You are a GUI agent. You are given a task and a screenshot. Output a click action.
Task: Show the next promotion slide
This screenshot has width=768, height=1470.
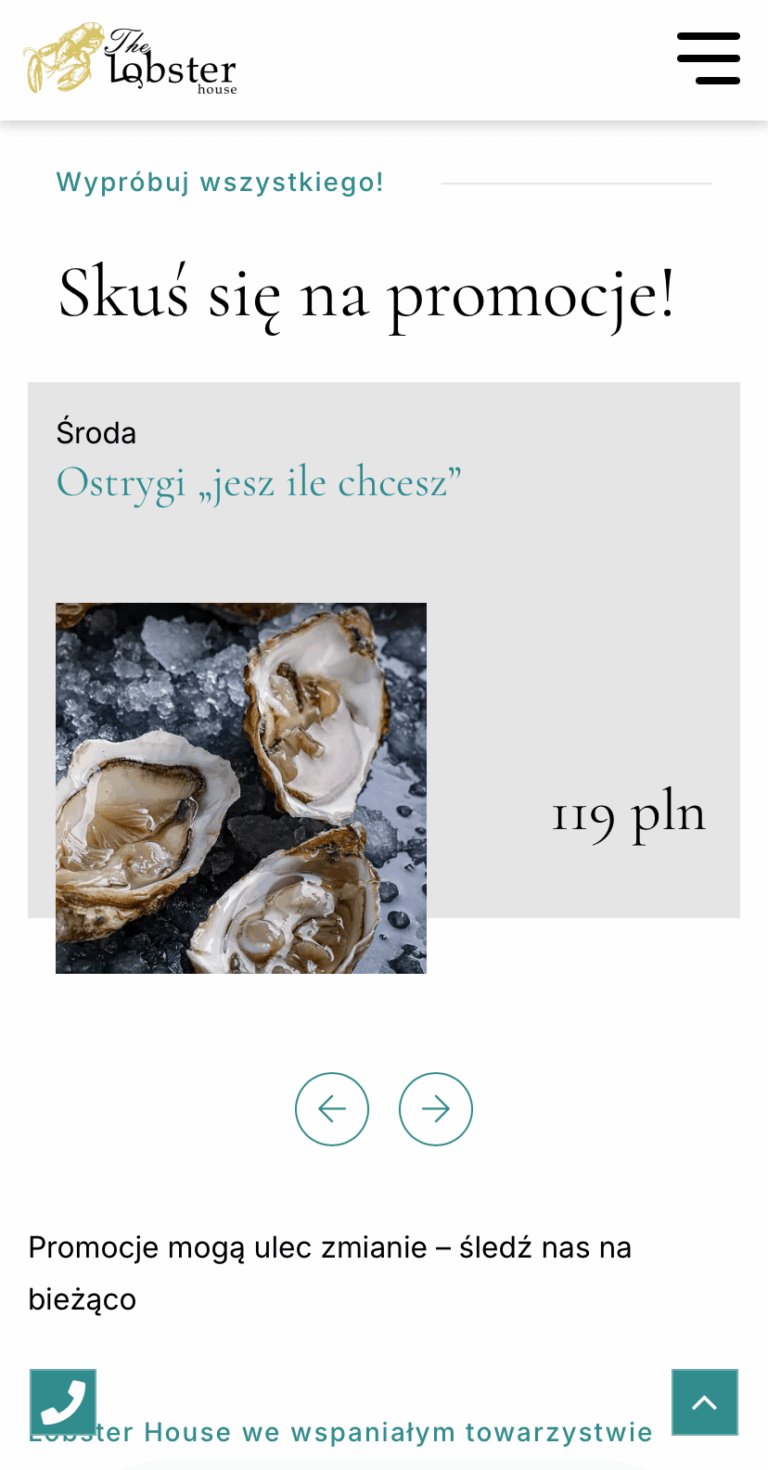(436, 1109)
